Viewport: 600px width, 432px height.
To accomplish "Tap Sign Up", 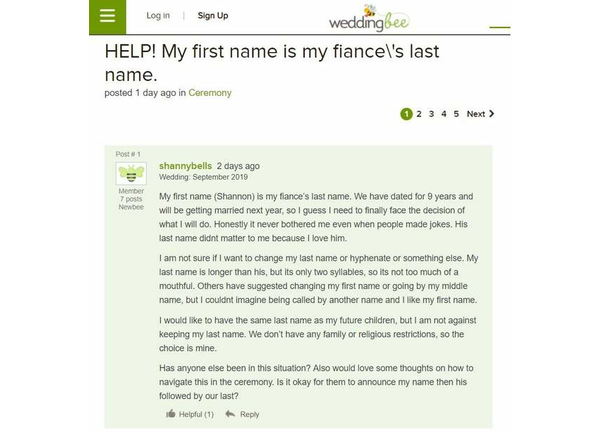I will coord(213,16).
